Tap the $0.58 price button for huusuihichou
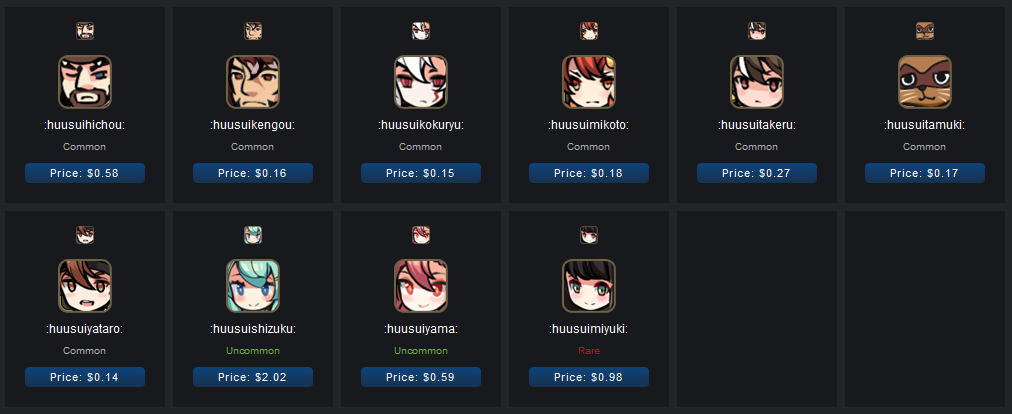The width and height of the screenshot is (1012, 414). pos(85,173)
